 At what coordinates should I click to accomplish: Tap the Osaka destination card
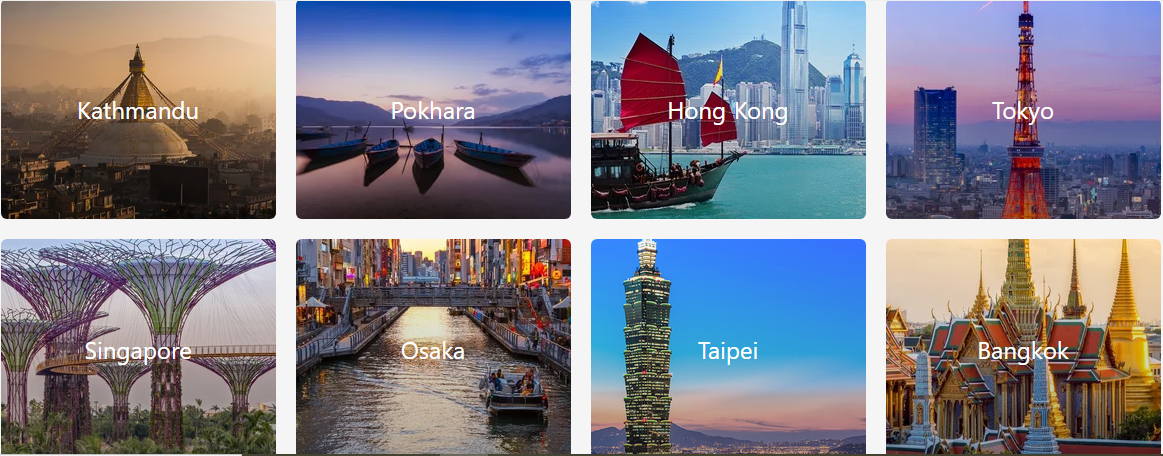433,350
